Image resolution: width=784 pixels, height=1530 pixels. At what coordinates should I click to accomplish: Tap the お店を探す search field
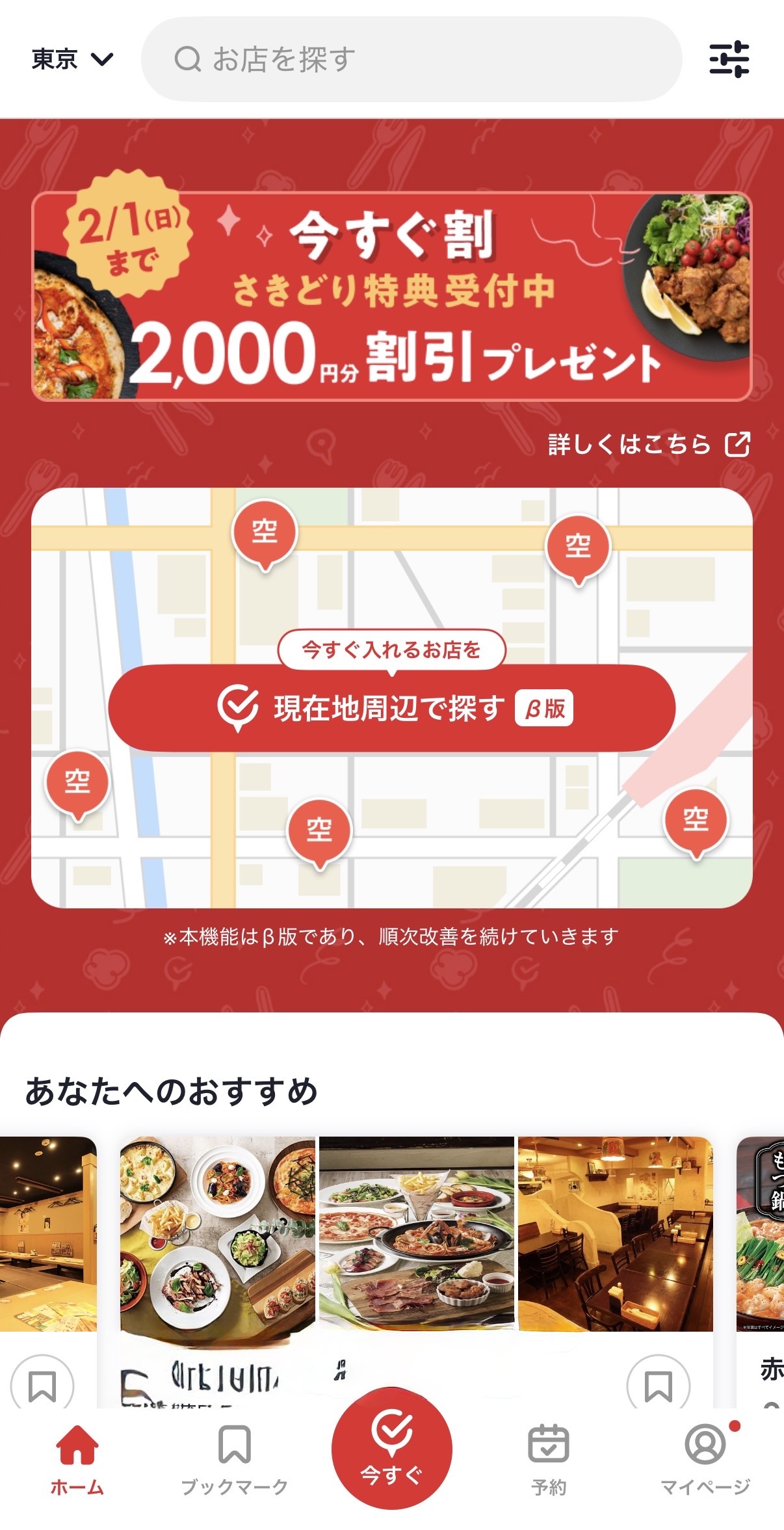coord(411,59)
